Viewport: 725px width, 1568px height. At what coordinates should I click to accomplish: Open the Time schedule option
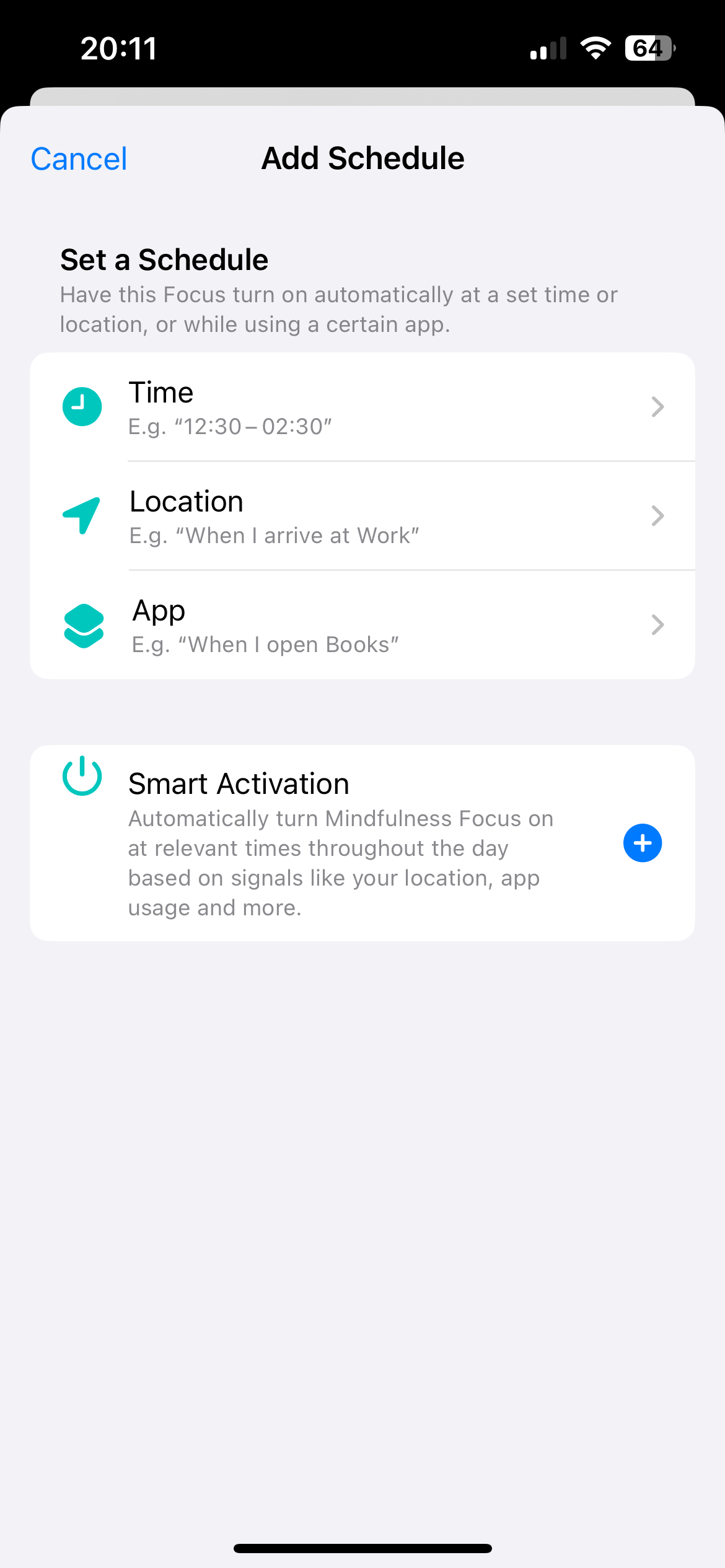point(362,407)
